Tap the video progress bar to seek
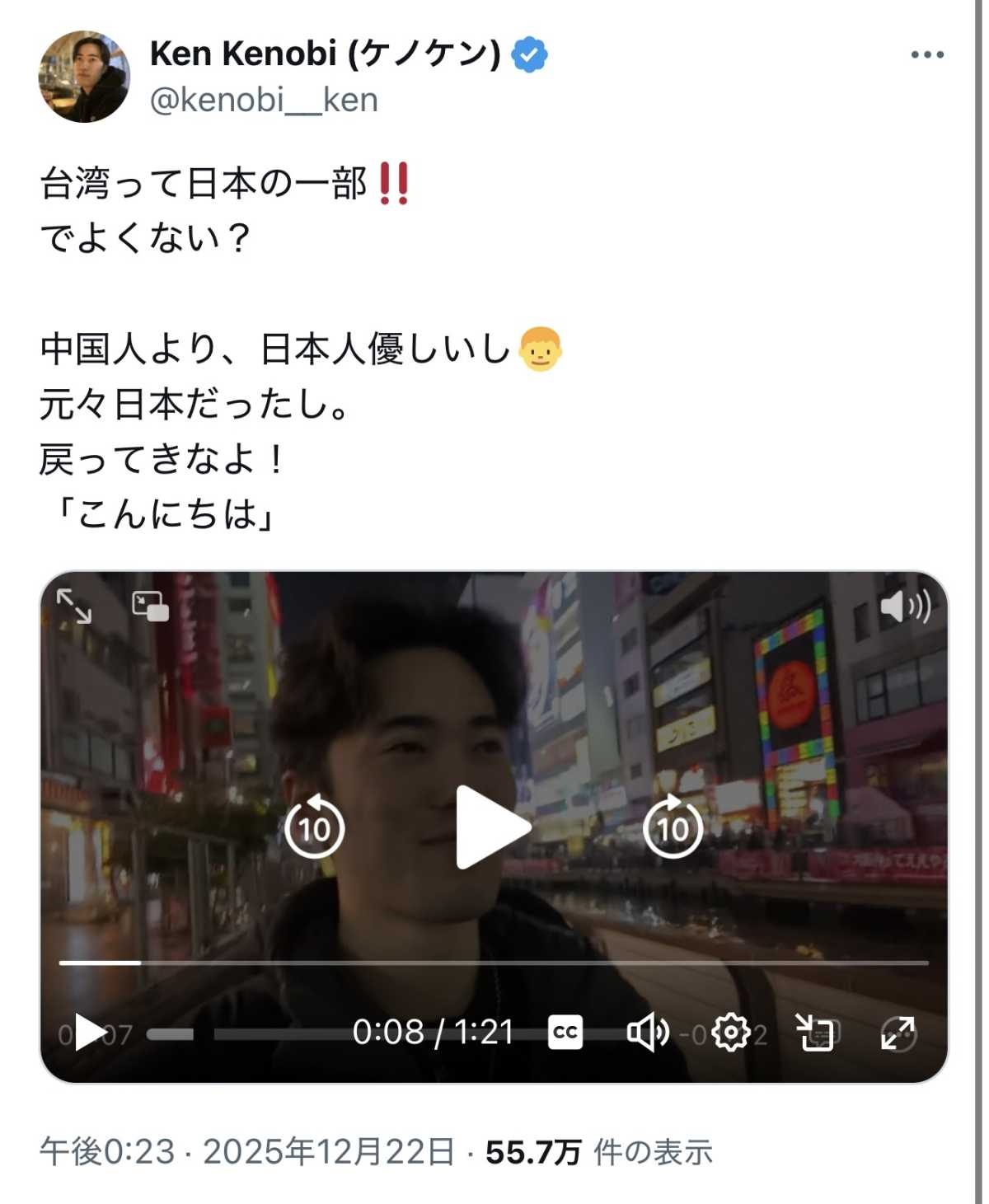The height and width of the screenshot is (1204, 989). [494, 962]
